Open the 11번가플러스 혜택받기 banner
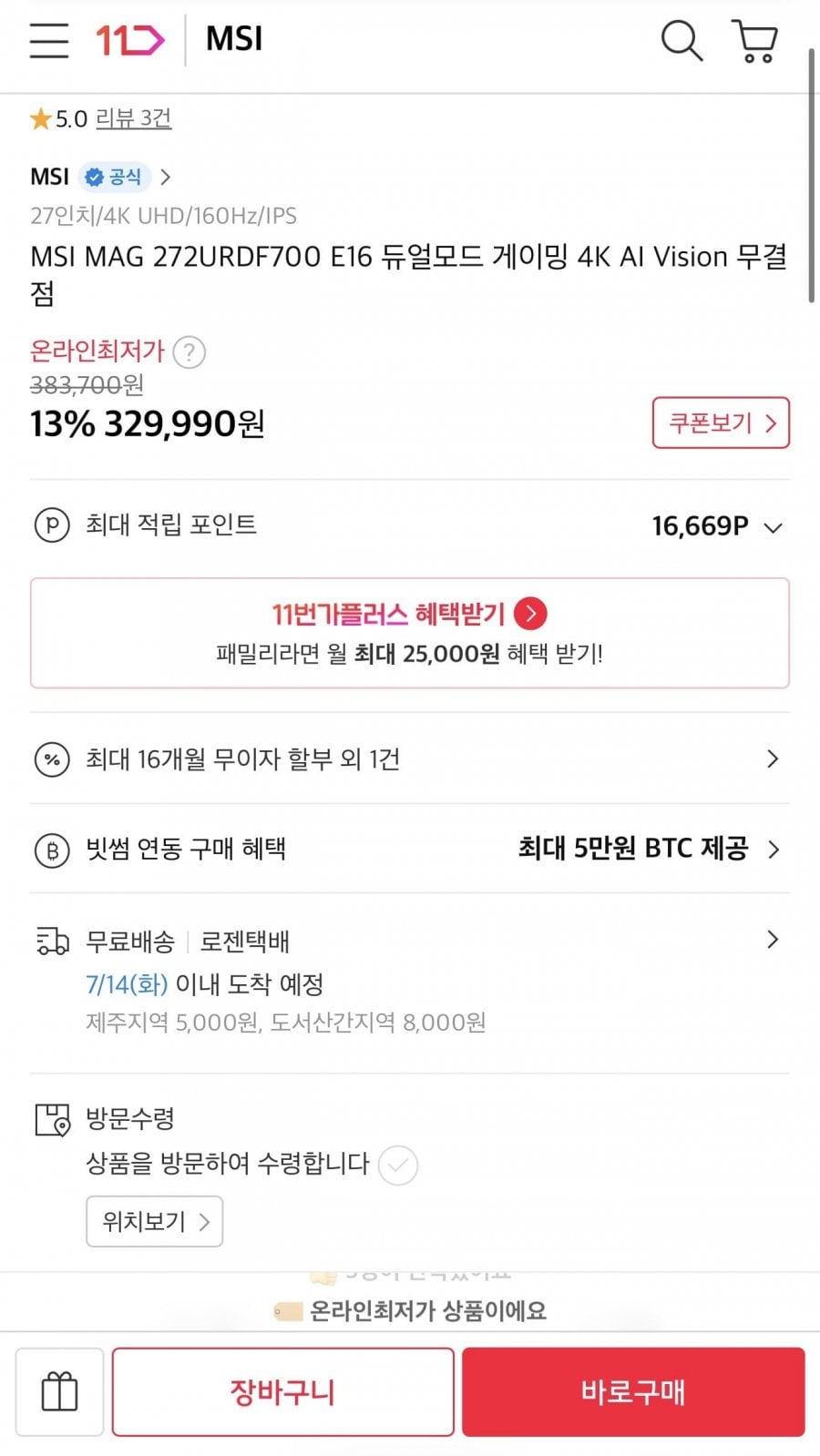The height and width of the screenshot is (1456, 820). pyautogui.click(x=410, y=633)
